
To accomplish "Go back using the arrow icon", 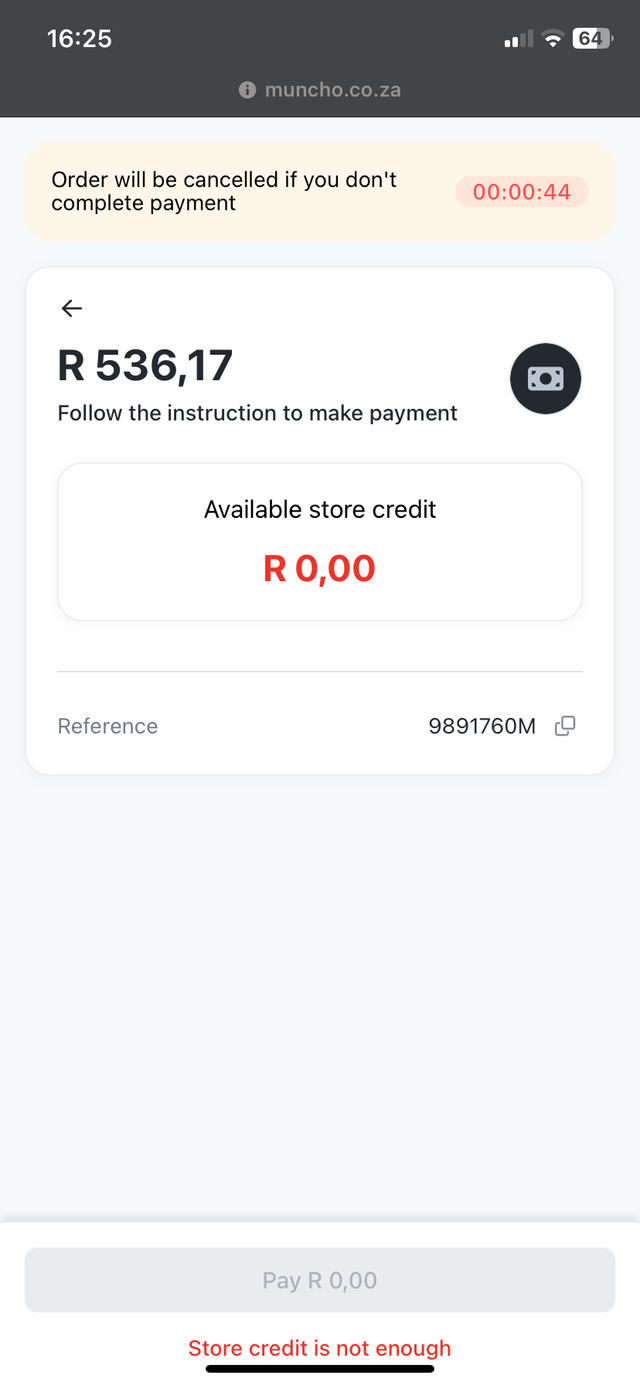I will (72, 309).
